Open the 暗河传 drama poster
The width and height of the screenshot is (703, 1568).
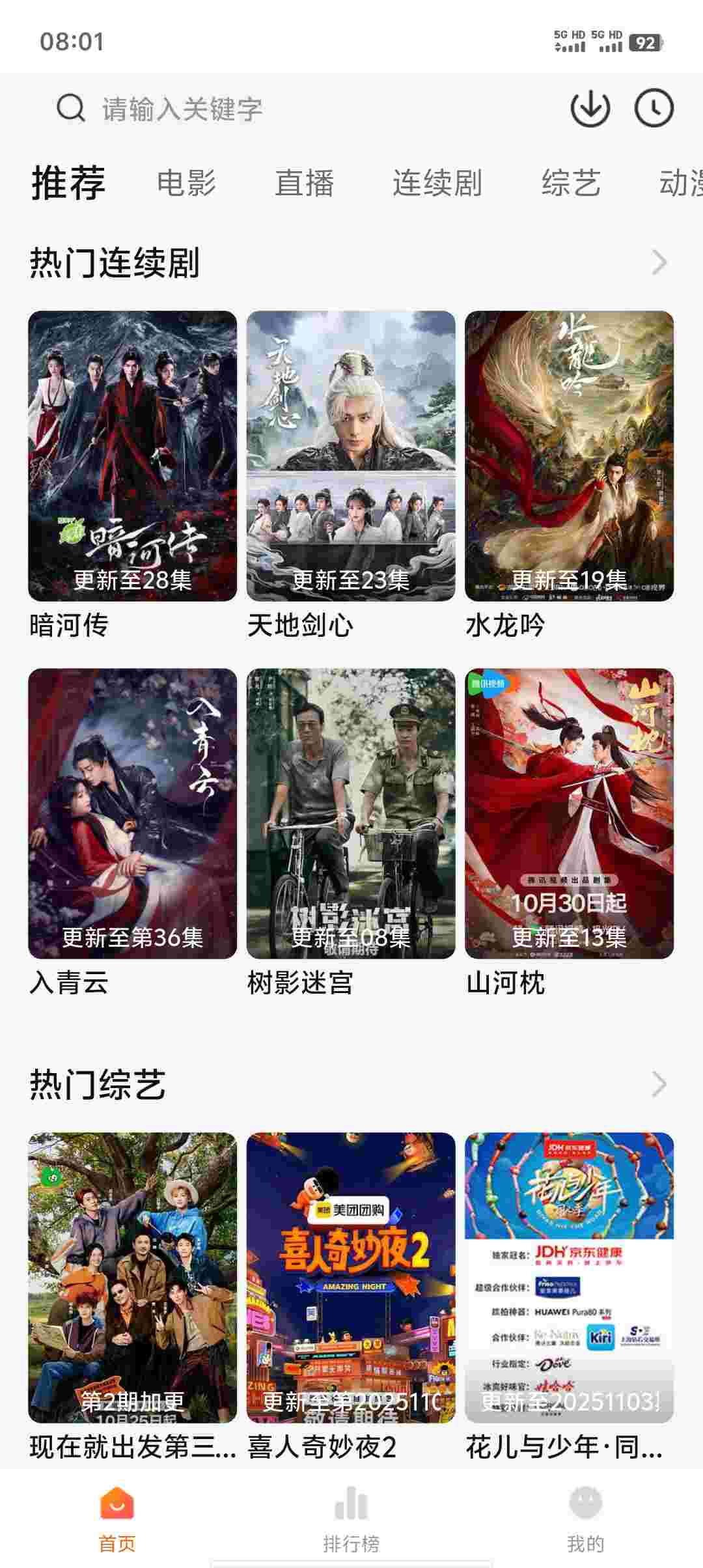coord(132,456)
